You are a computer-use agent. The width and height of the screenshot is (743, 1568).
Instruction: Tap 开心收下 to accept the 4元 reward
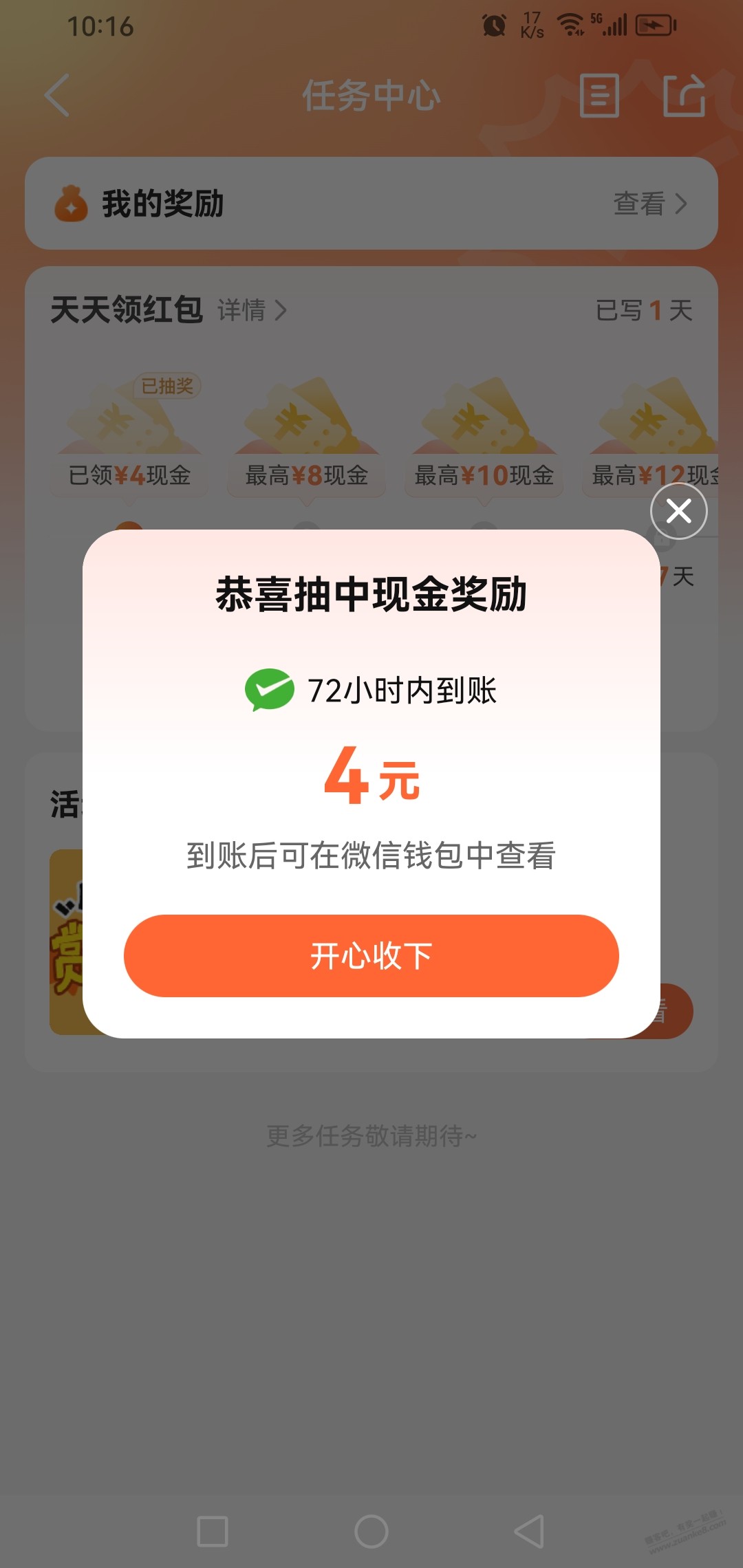tap(370, 955)
